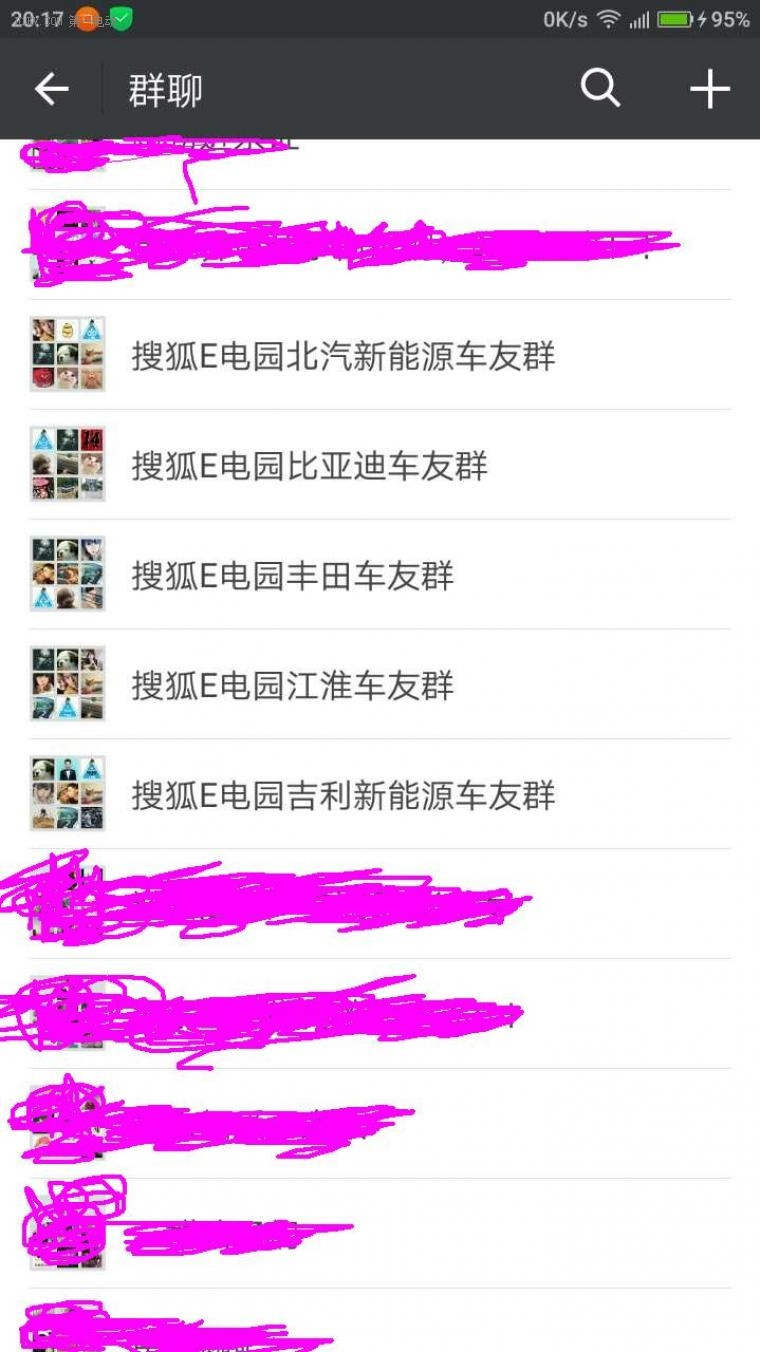Screen dimensions: 760x1352
Task: Open 搜狐E电园江淮车友群 chat
Action: (293, 686)
